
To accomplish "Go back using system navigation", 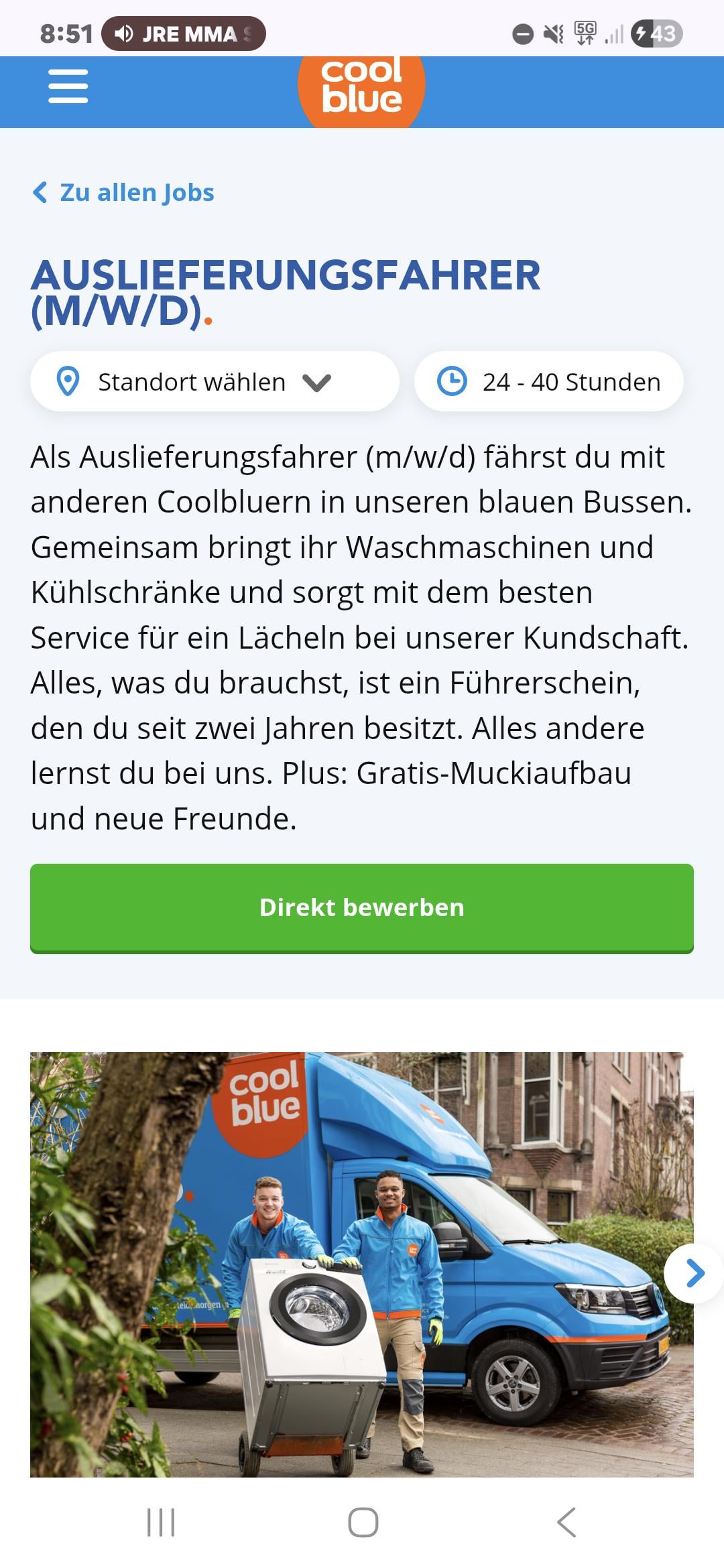I will (x=566, y=1522).
